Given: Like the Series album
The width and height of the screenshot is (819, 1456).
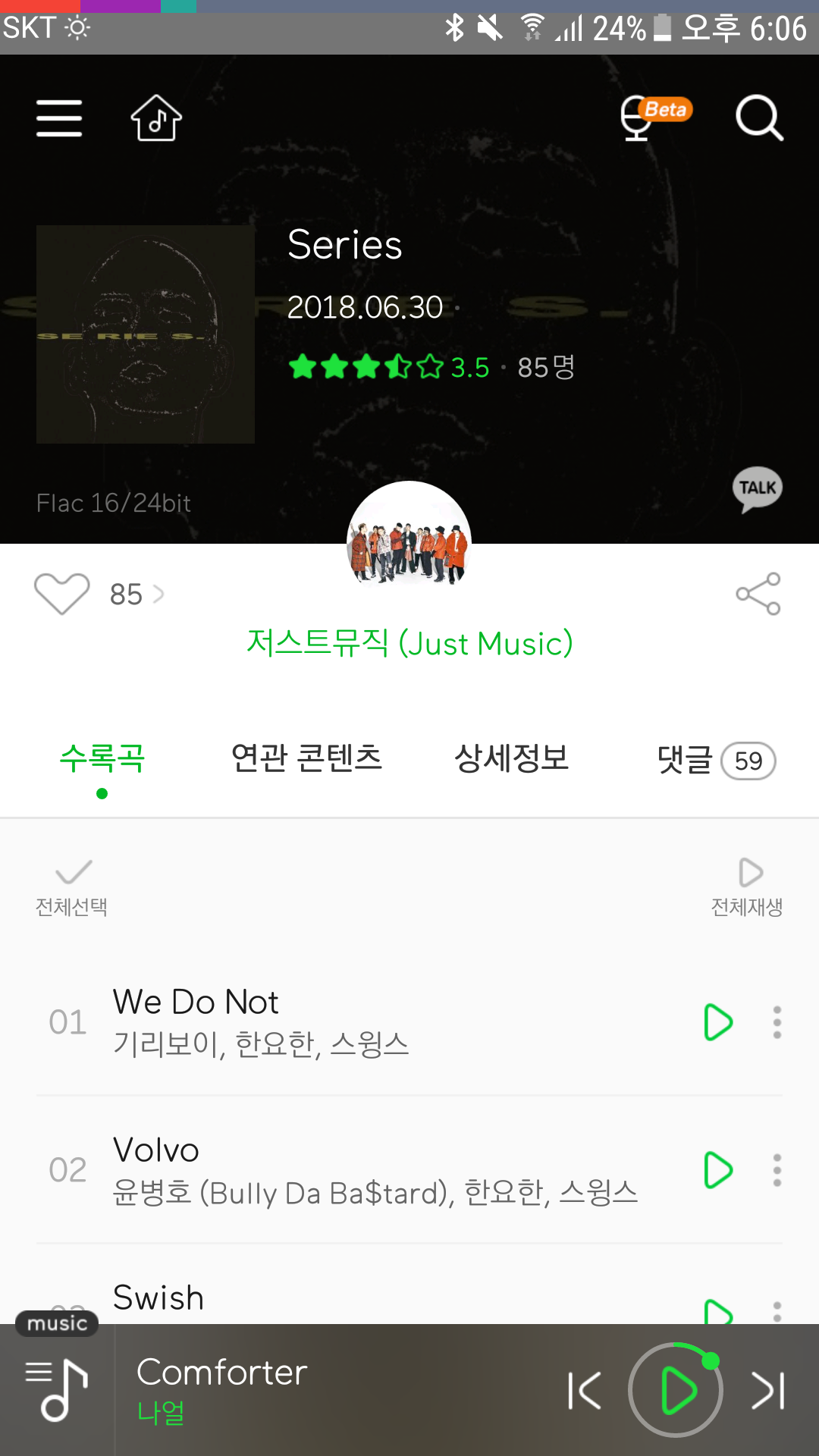Looking at the screenshot, I should [62, 594].
